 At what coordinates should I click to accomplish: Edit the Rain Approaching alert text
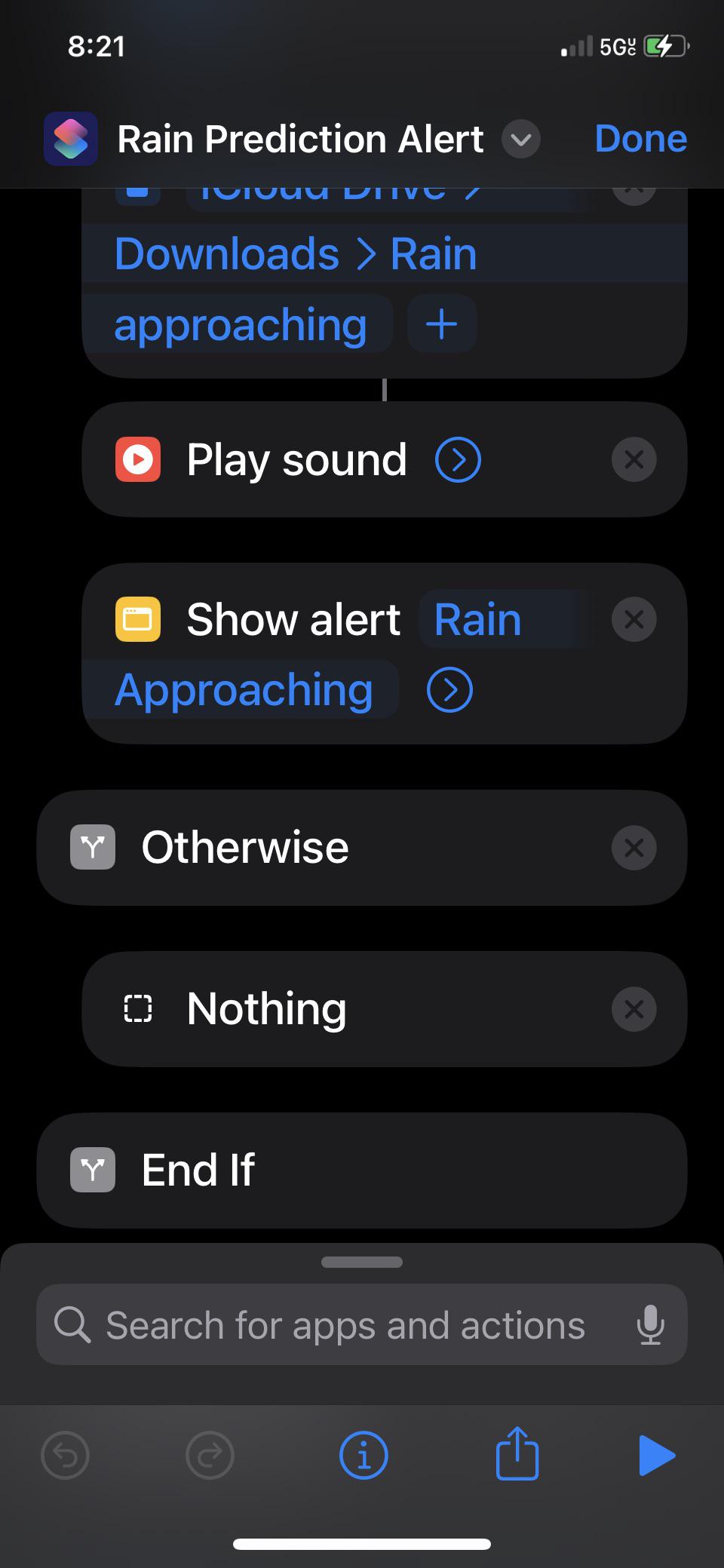tap(477, 621)
